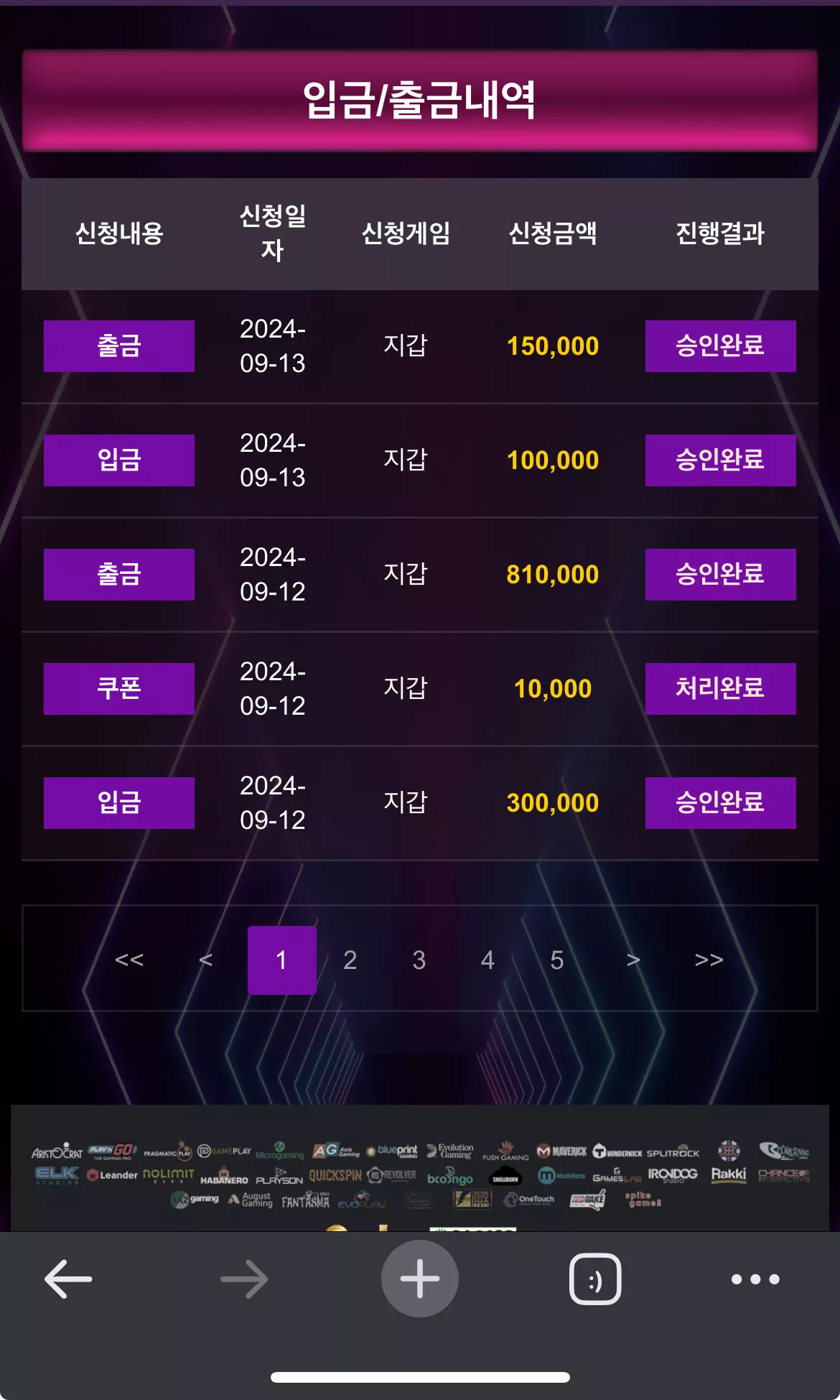Select current page 1 in pagination
Viewport: 840px width, 1400px height.
click(x=282, y=960)
